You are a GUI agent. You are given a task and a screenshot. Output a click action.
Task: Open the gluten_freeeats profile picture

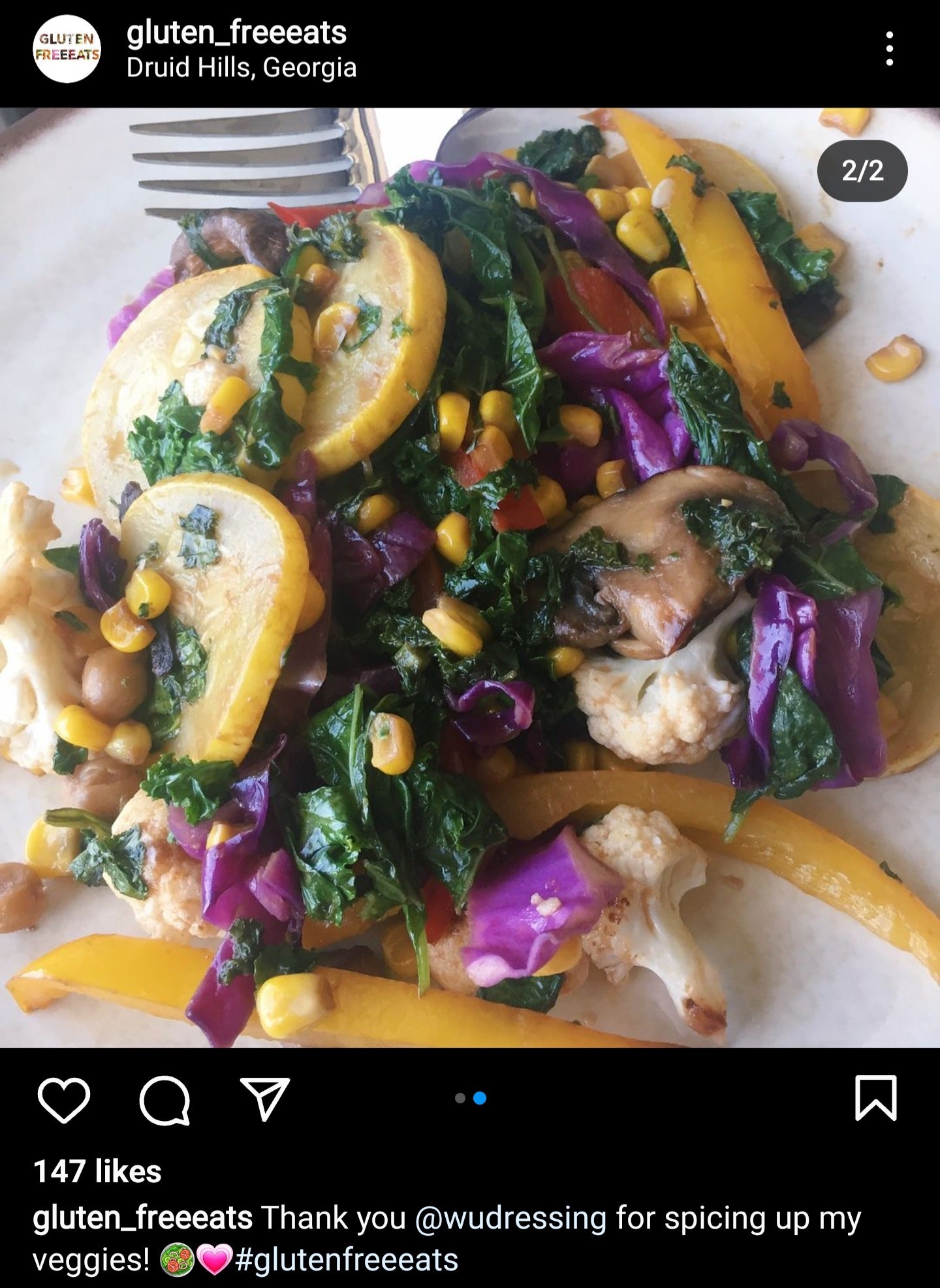(67, 49)
